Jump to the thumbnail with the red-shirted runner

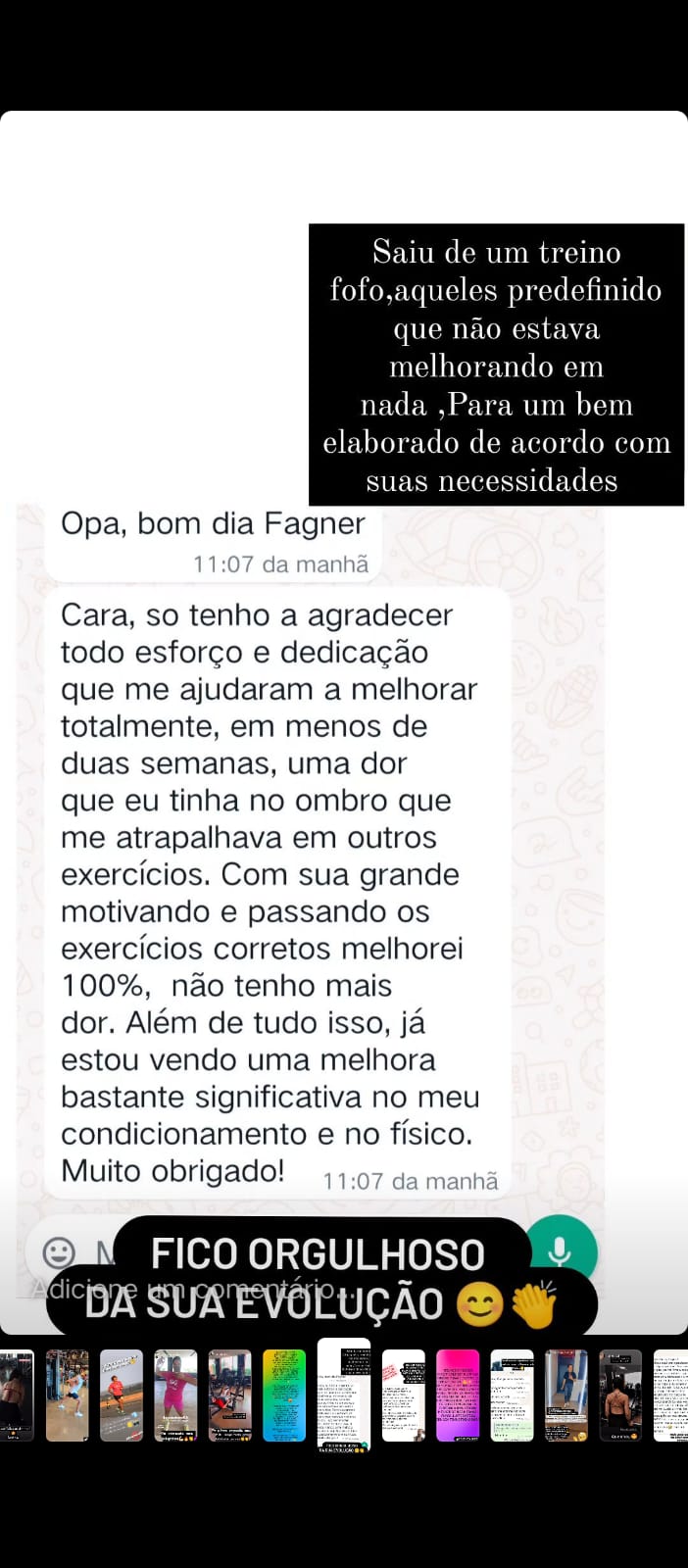click(x=122, y=1396)
